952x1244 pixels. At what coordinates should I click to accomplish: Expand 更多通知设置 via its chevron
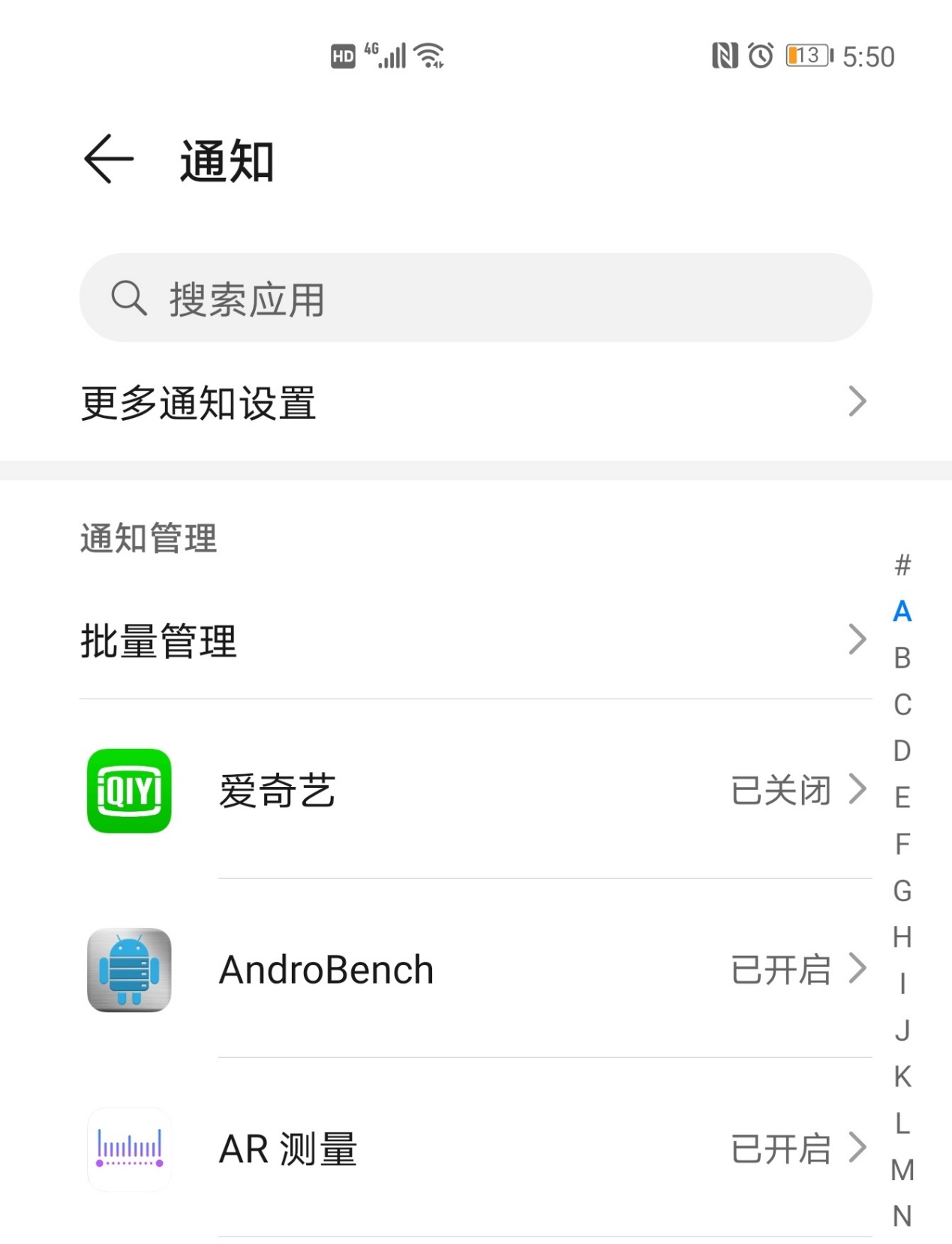click(856, 403)
